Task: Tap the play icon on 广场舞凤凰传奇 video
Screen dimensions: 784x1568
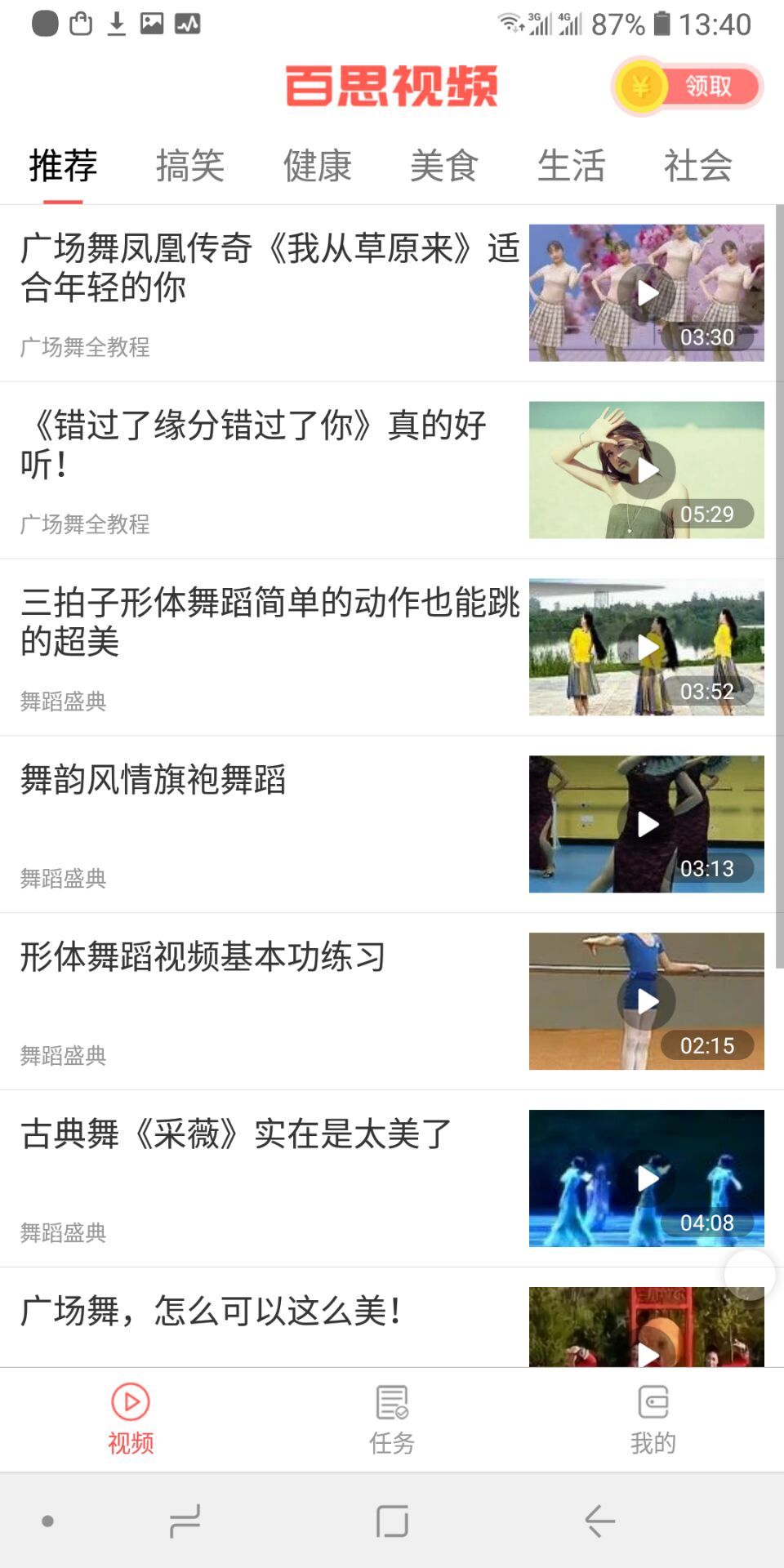Action: click(x=648, y=292)
